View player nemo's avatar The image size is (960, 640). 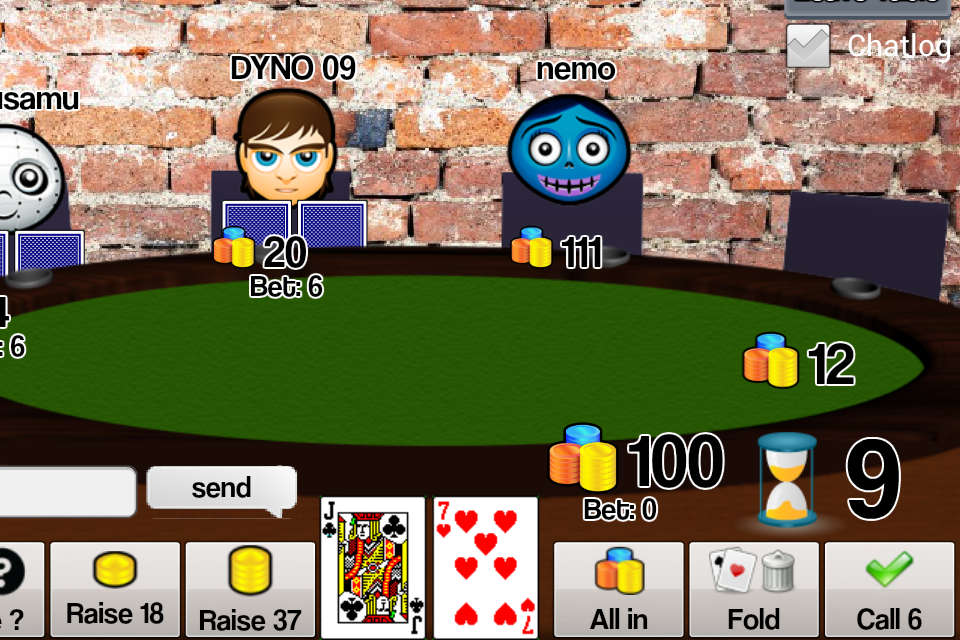pos(568,150)
